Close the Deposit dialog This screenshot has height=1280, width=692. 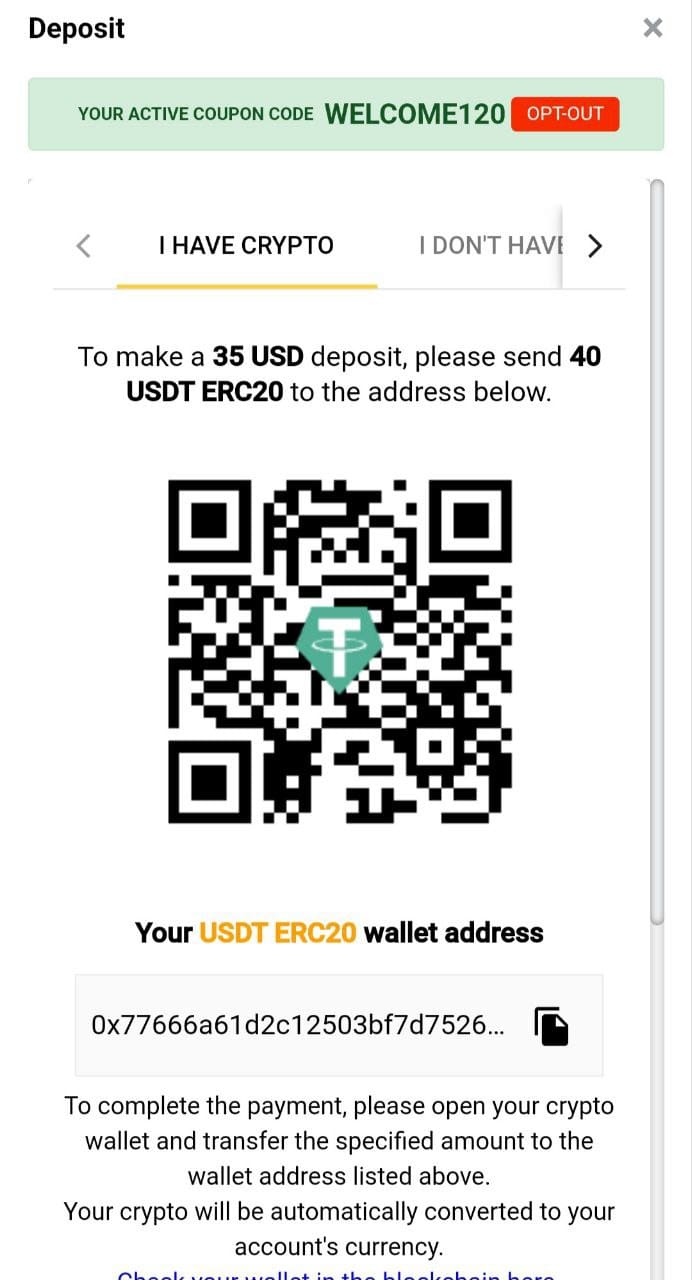[653, 28]
